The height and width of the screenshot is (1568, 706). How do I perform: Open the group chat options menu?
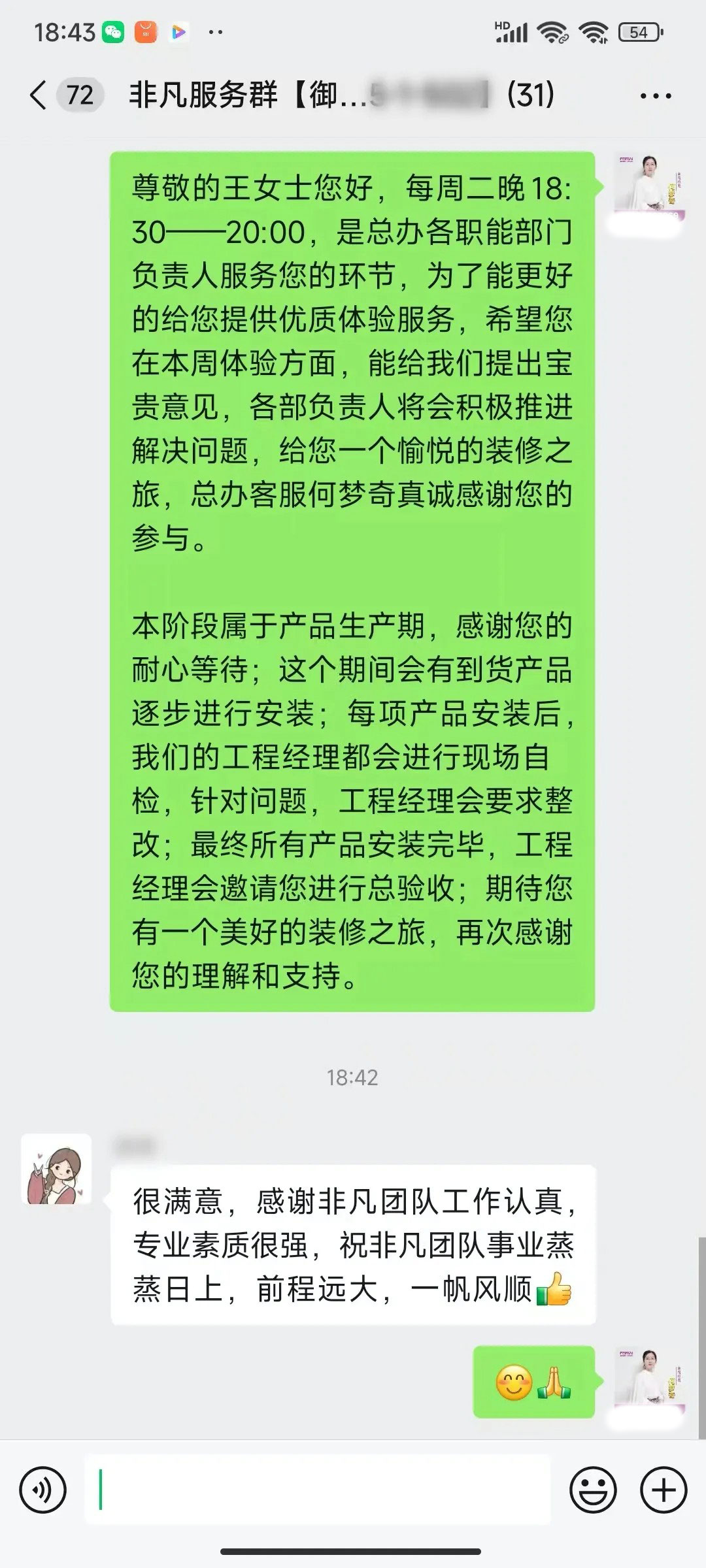[x=655, y=97]
